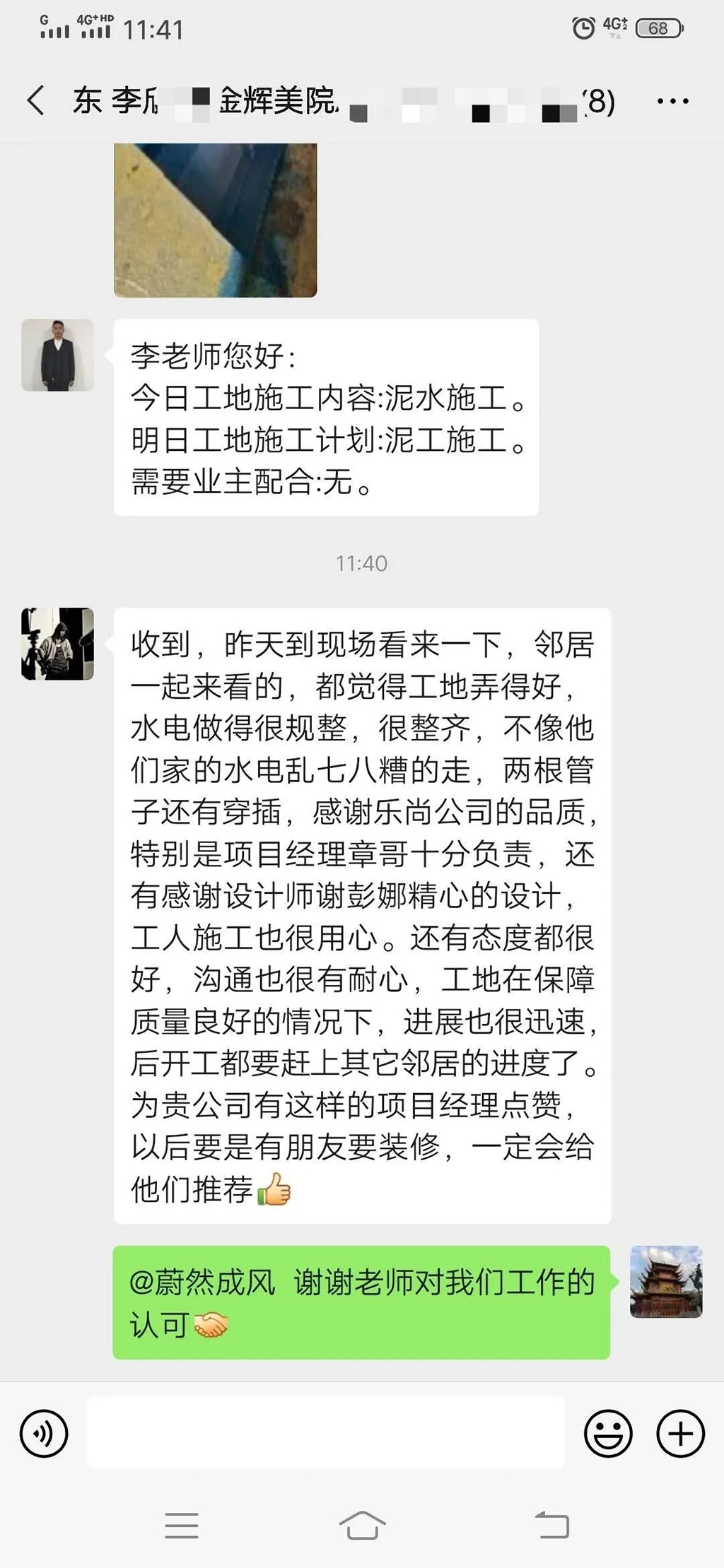The height and width of the screenshot is (1568, 724).
Task: Switch to voice message input
Action: [x=45, y=1434]
